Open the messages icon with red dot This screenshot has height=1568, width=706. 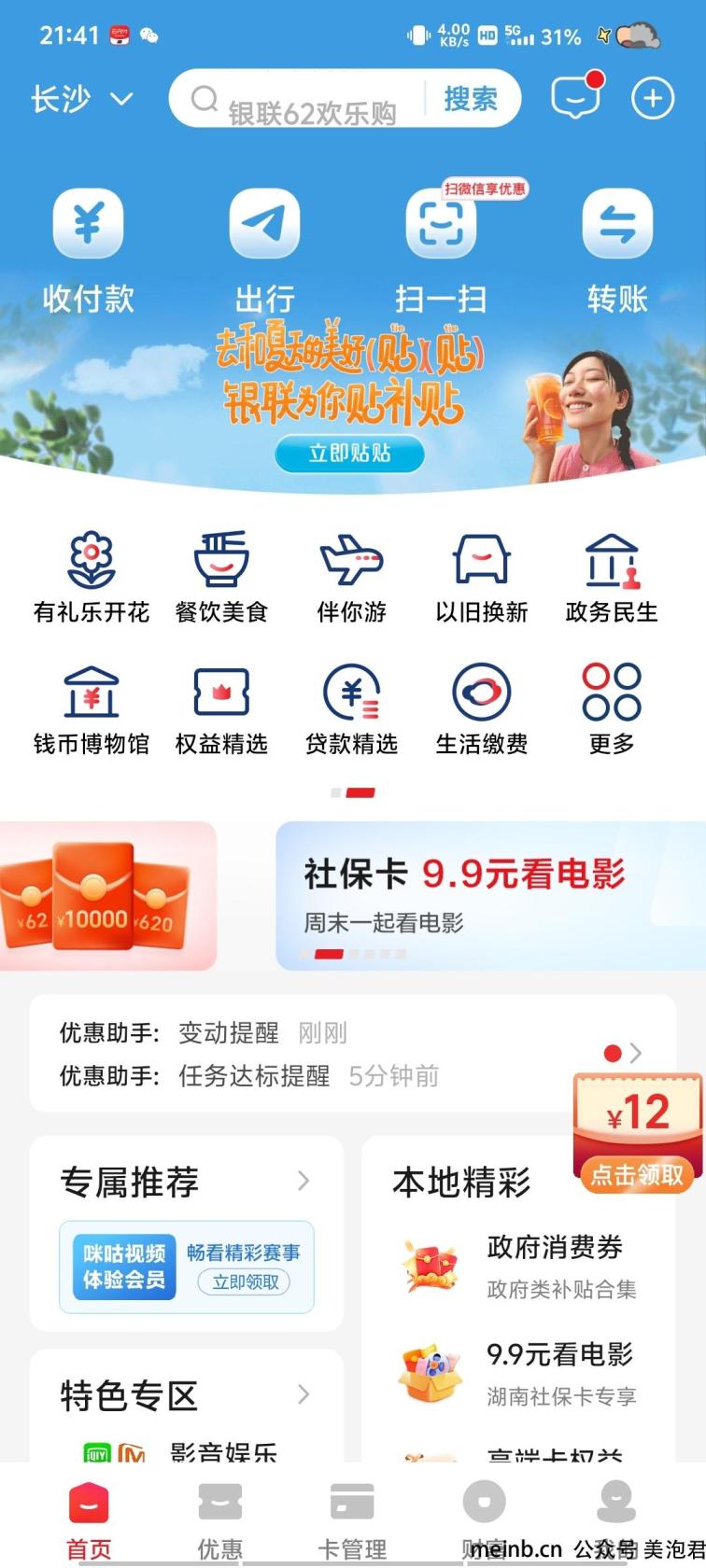(x=574, y=97)
